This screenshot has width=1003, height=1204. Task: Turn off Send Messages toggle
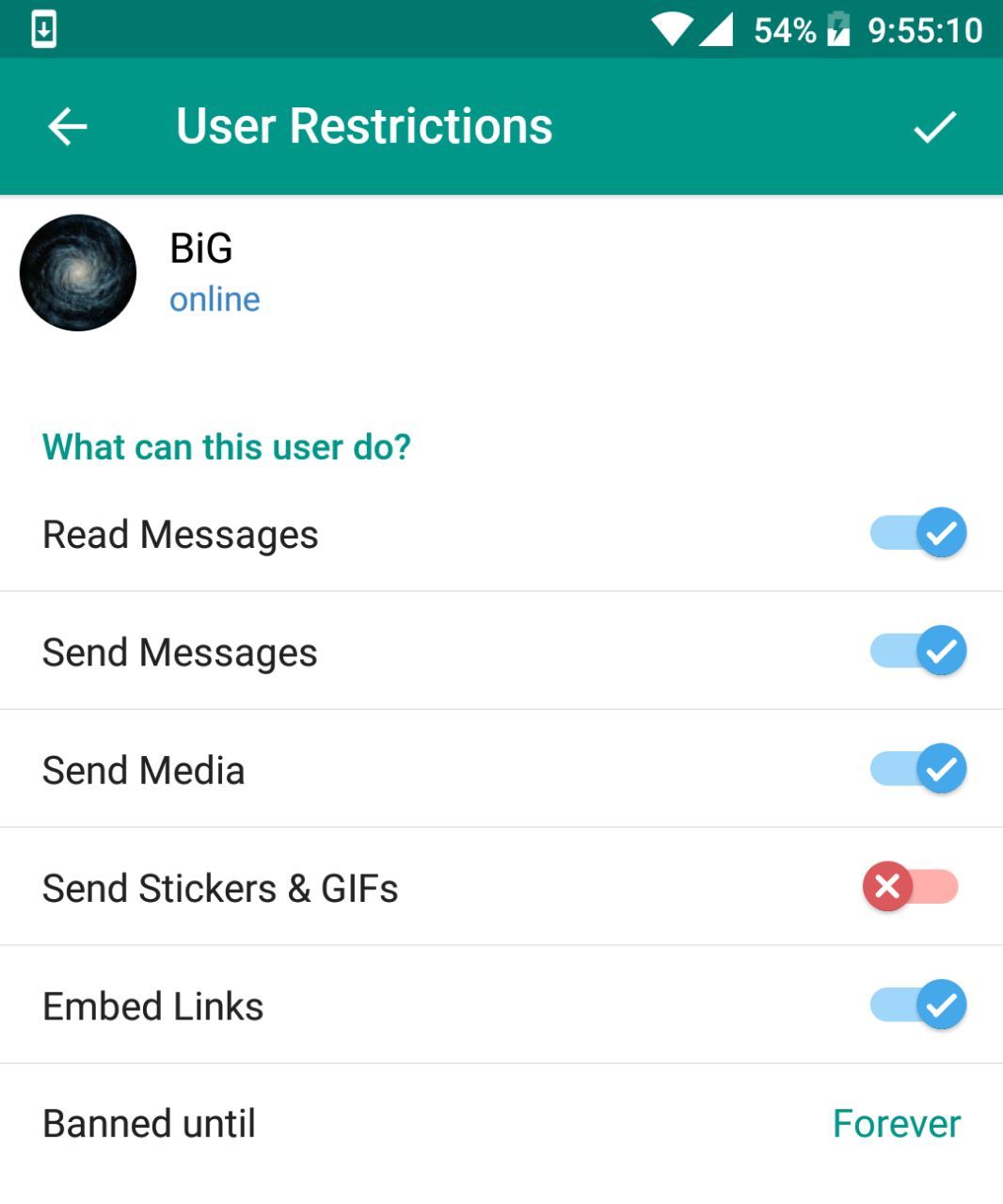pos(917,651)
